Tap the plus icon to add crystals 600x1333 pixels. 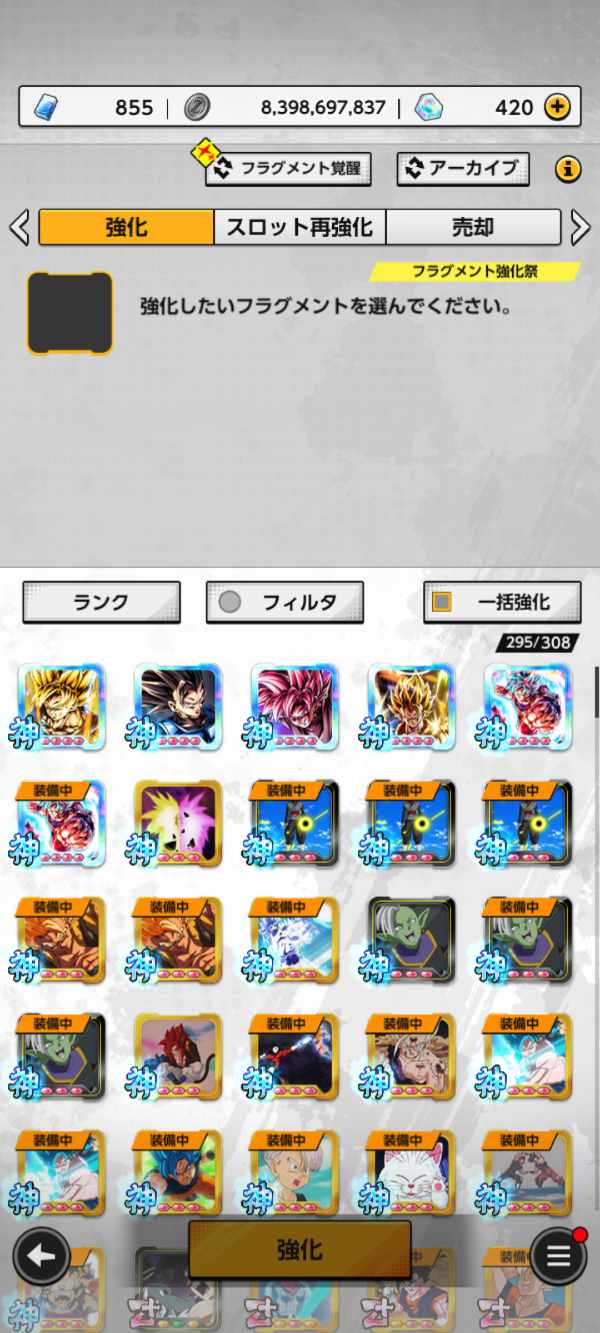tap(557, 107)
